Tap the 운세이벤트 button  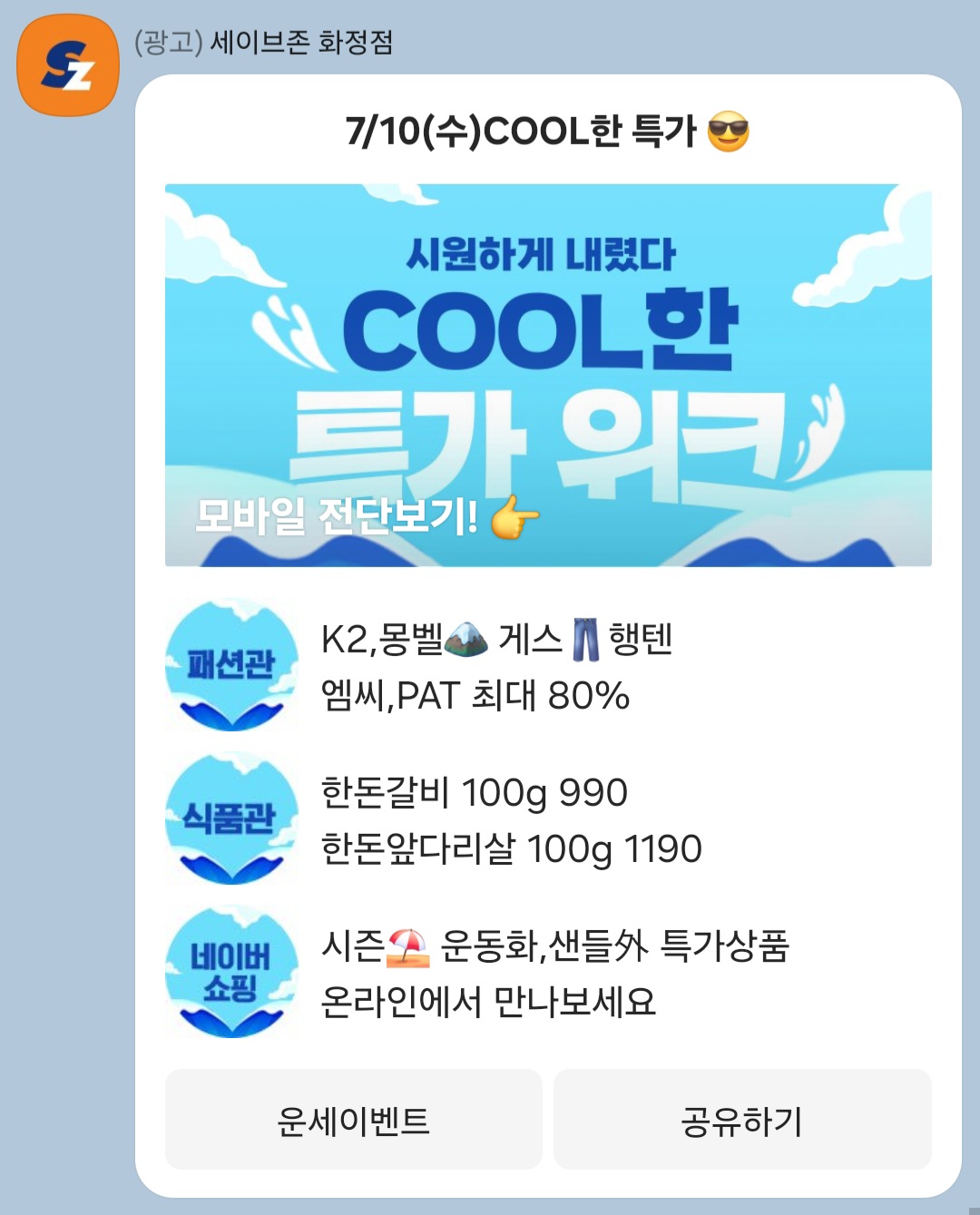(353, 1121)
